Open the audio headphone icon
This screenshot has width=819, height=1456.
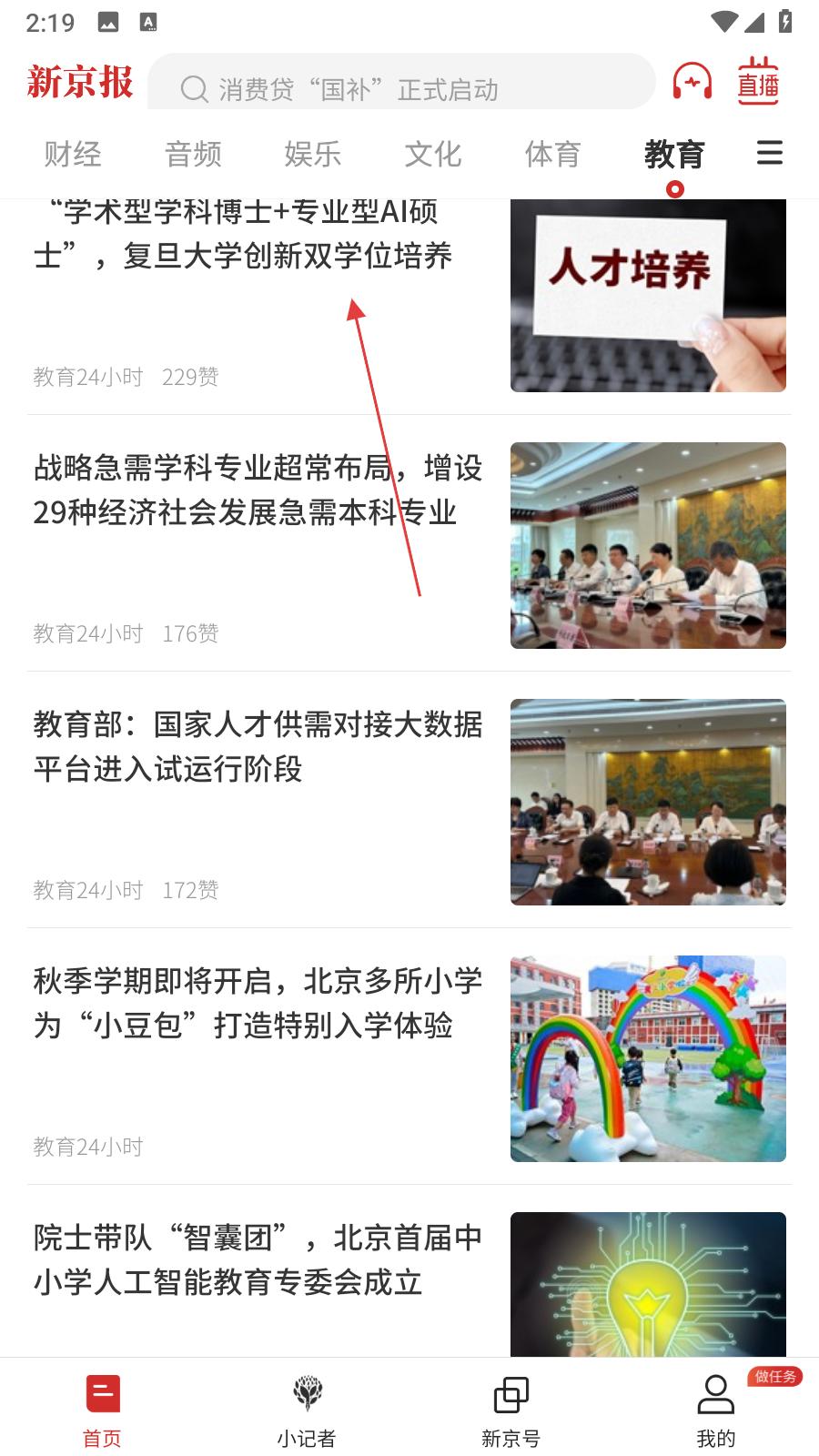[x=692, y=82]
